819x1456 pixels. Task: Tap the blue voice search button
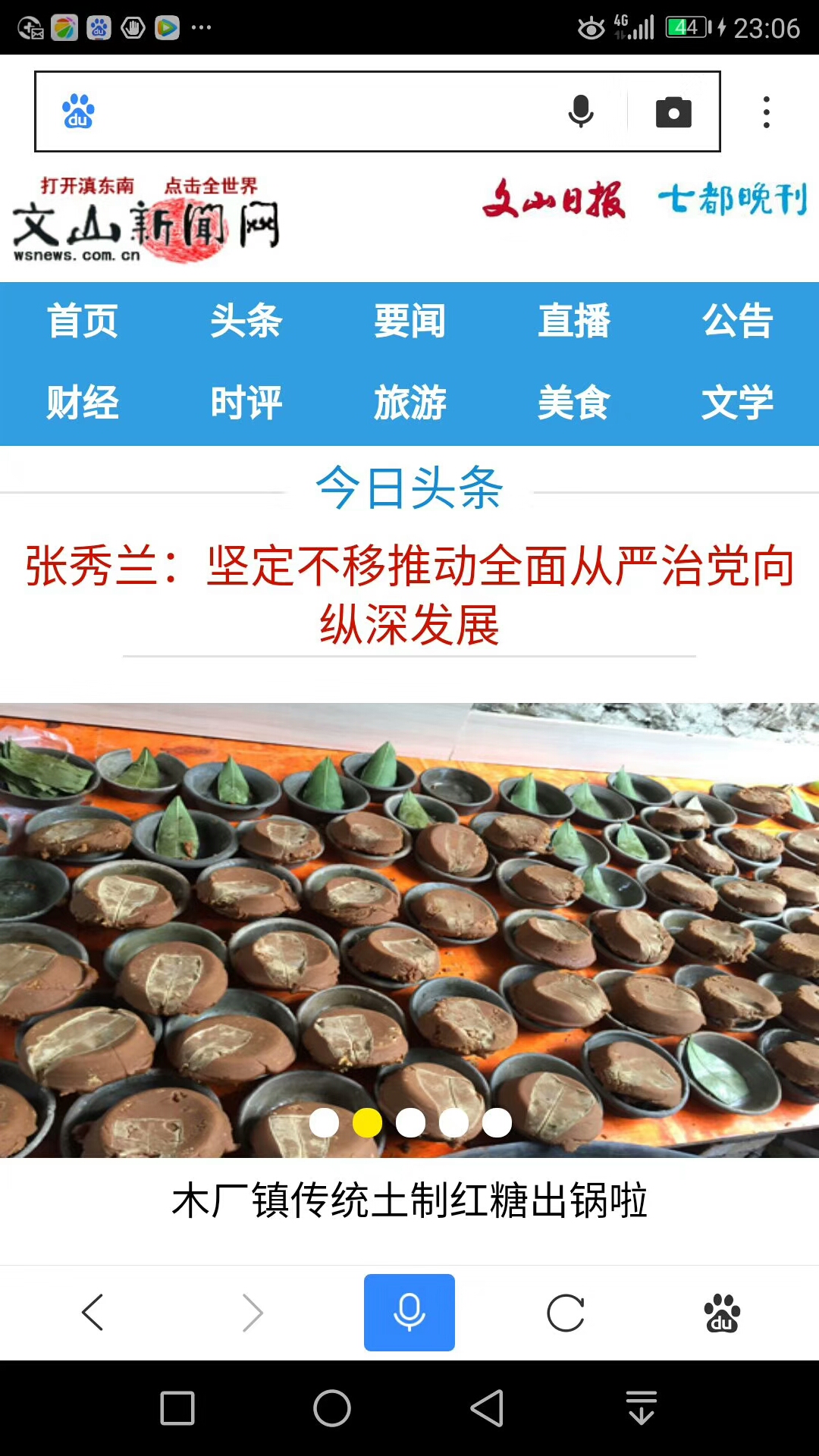click(x=409, y=1313)
